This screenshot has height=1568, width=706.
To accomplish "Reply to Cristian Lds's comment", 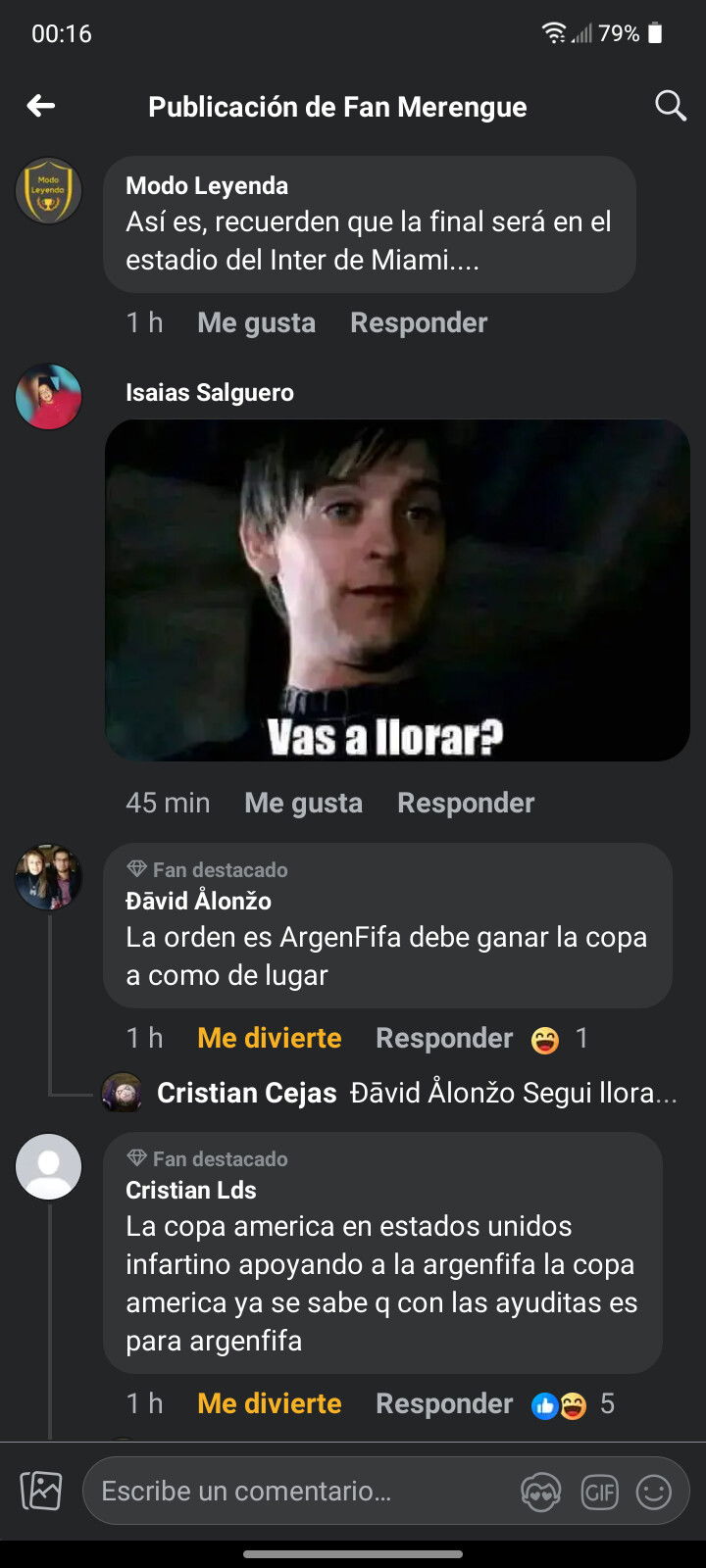I will tap(444, 1403).
